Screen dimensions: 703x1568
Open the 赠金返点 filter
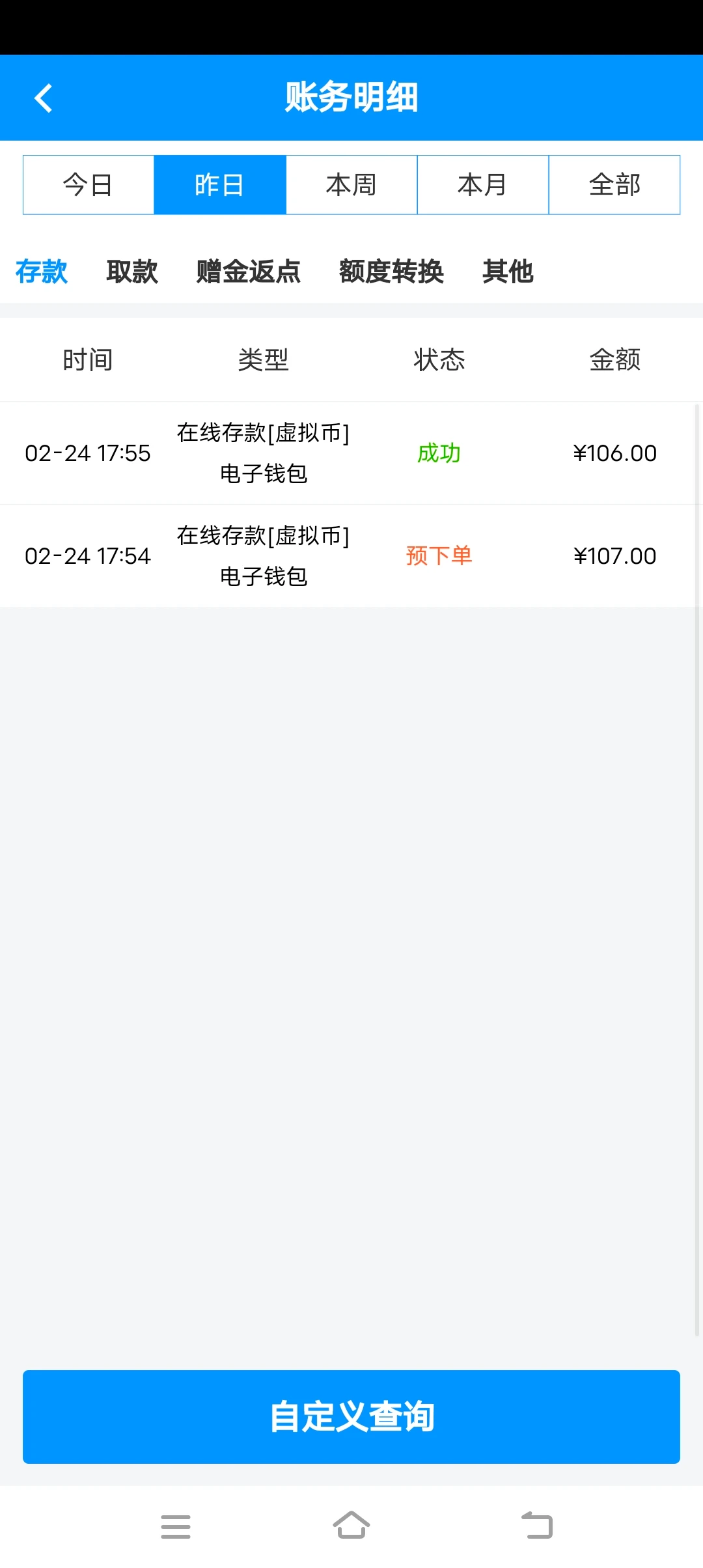247,272
